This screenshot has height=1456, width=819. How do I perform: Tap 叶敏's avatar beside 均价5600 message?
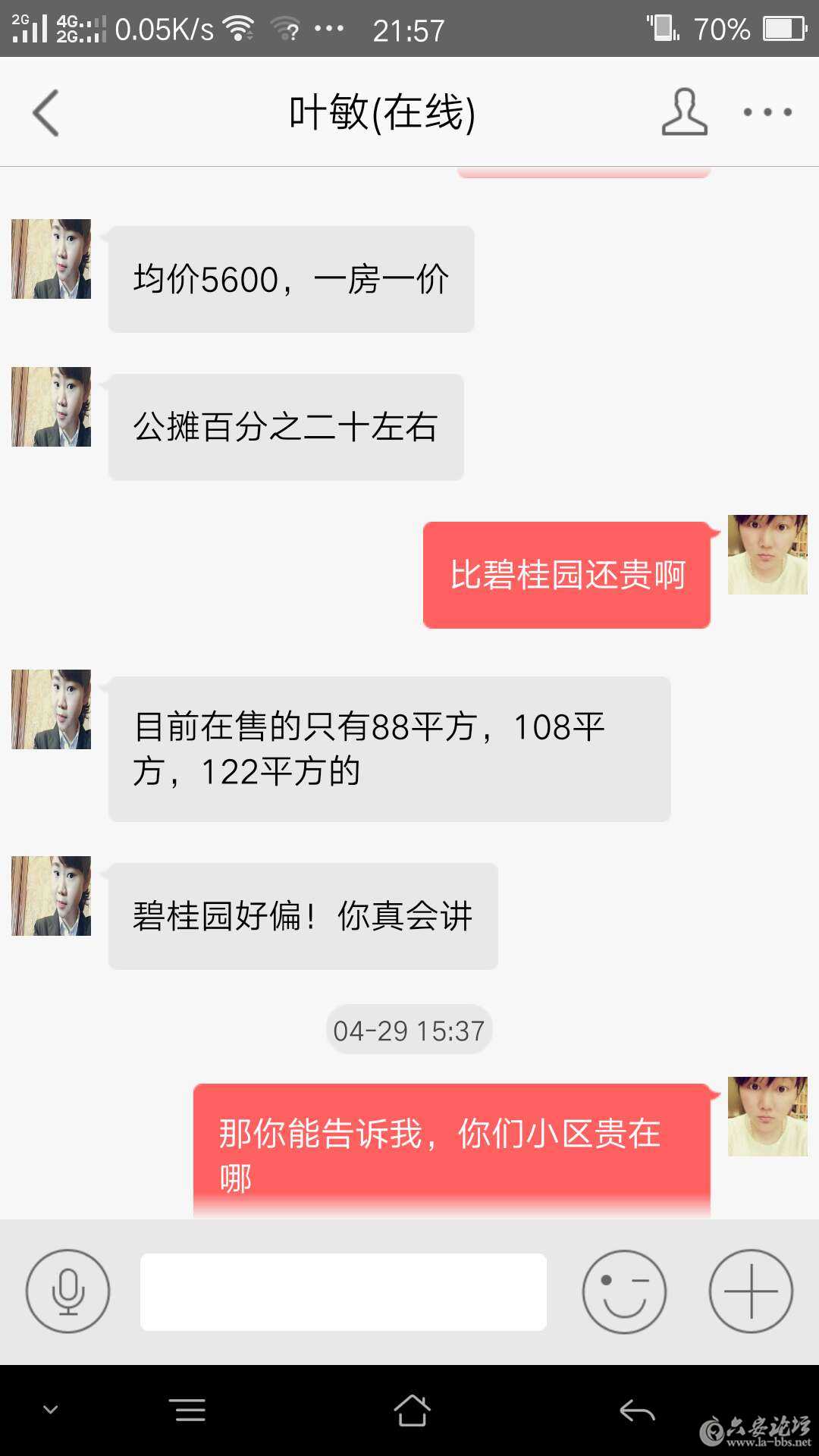coord(51,259)
